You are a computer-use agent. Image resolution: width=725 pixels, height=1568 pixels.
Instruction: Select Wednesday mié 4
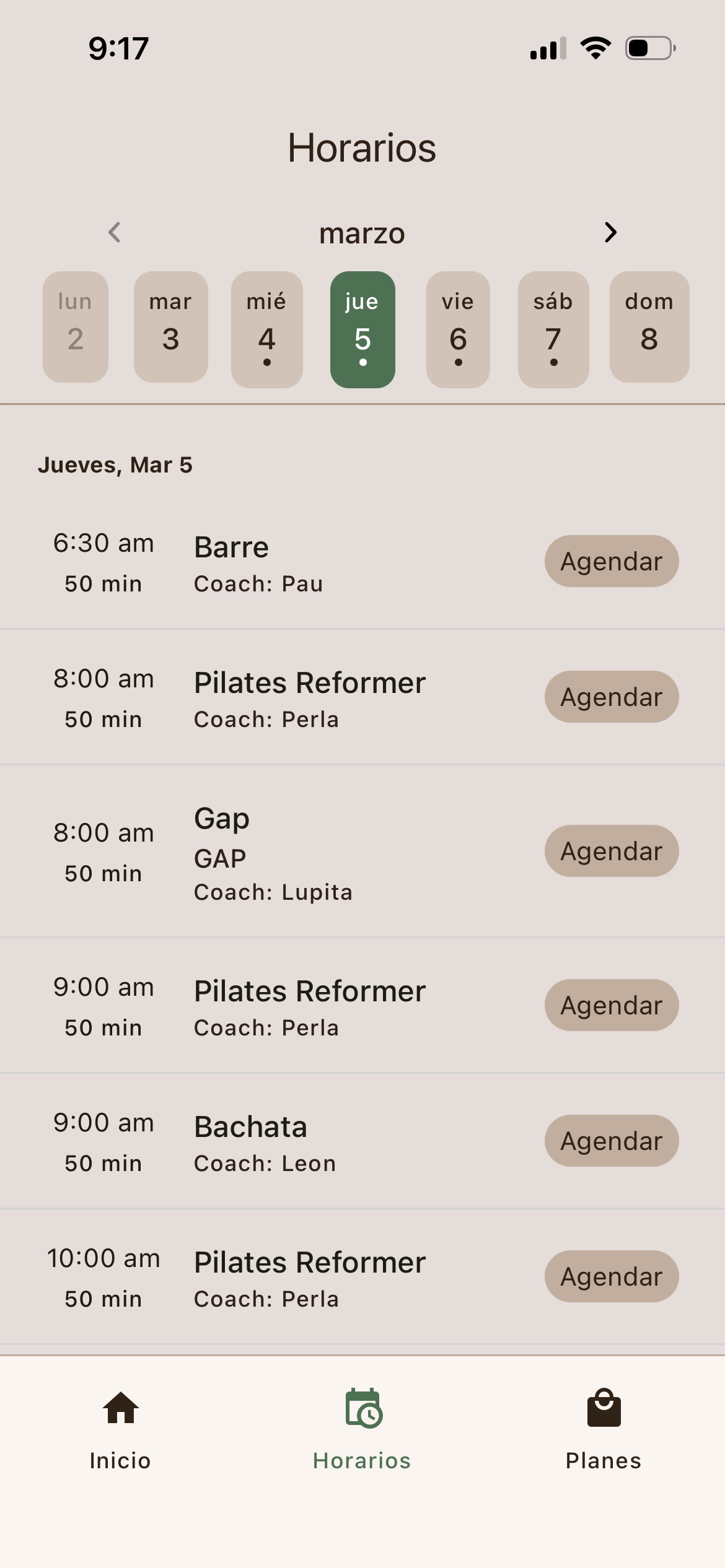tap(267, 329)
